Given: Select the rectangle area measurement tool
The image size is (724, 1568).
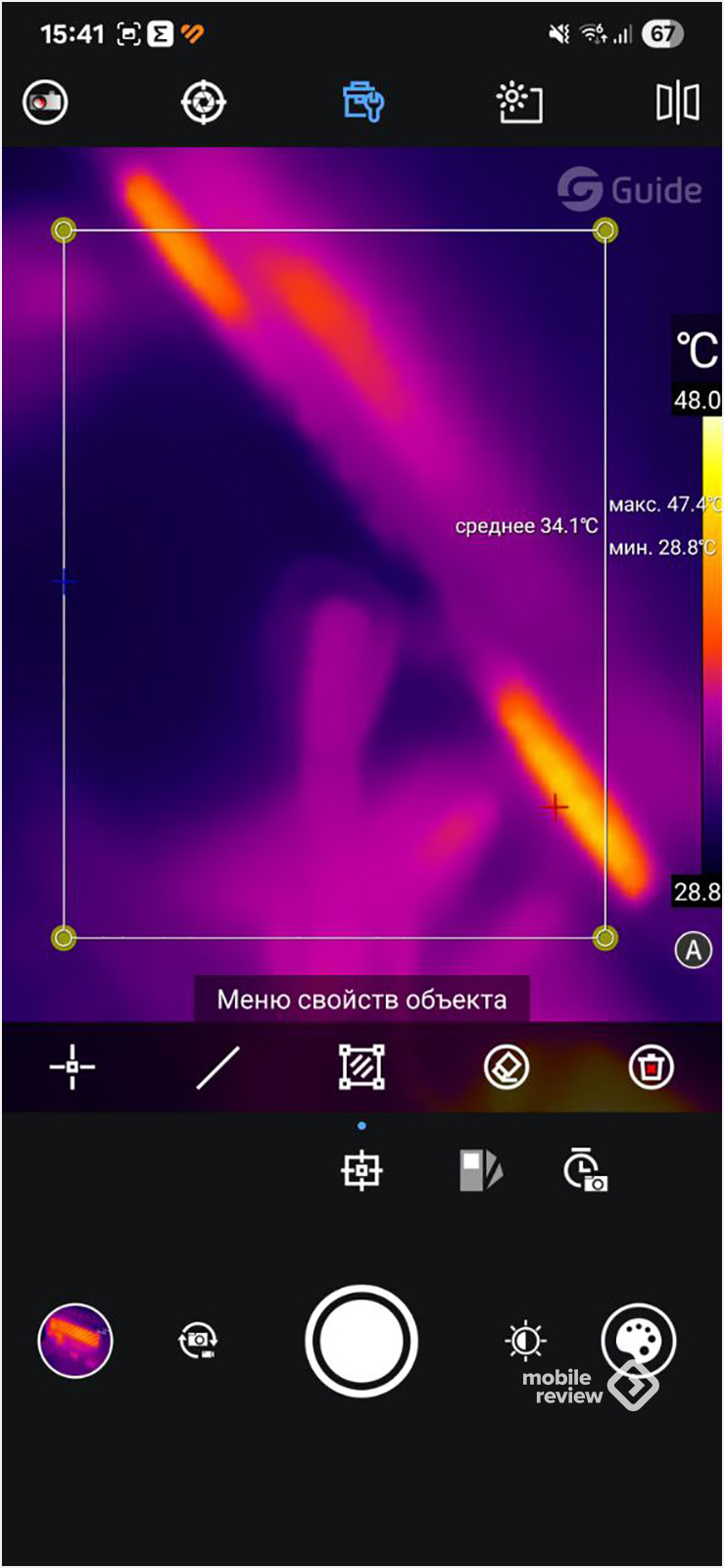Looking at the screenshot, I should point(362,1067).
